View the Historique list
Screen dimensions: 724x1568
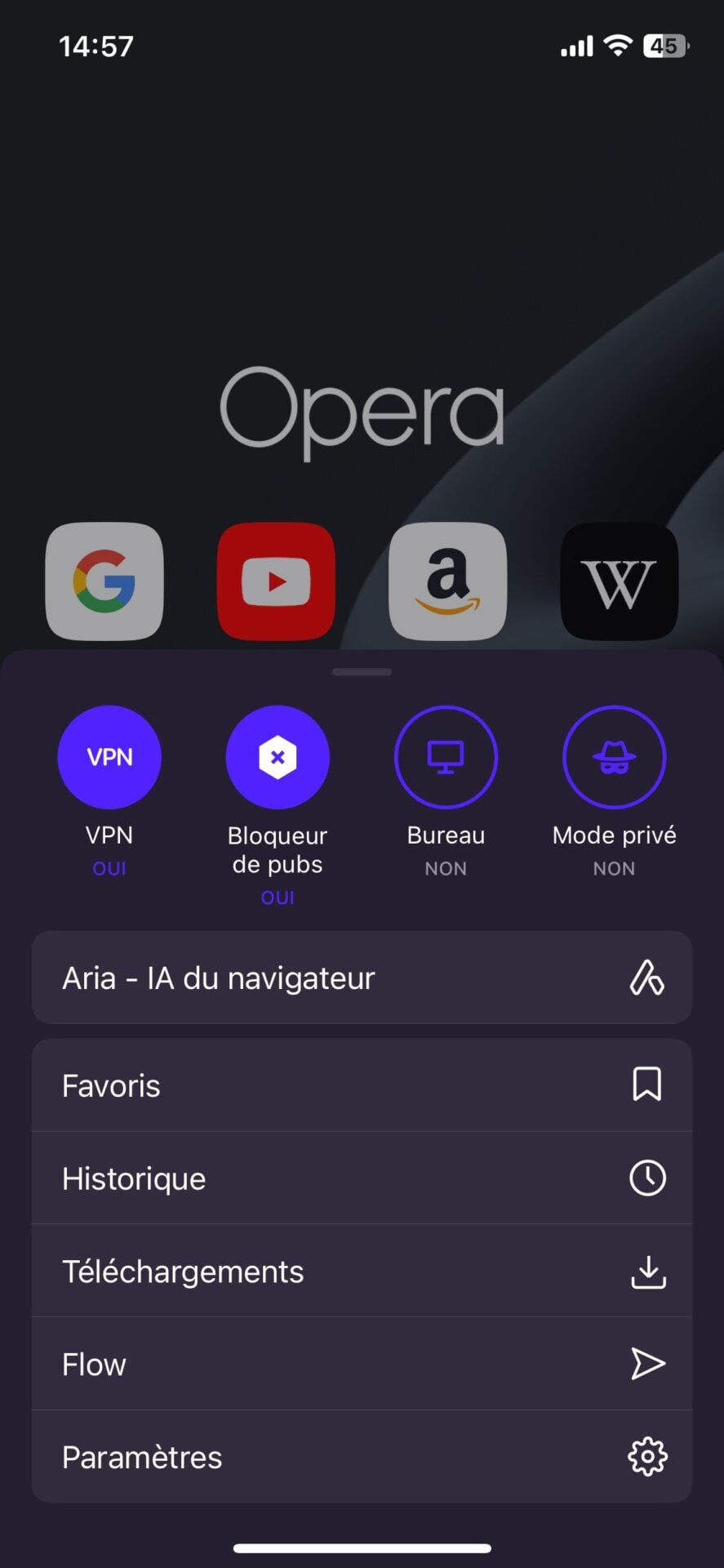[x=362, y=1178]
